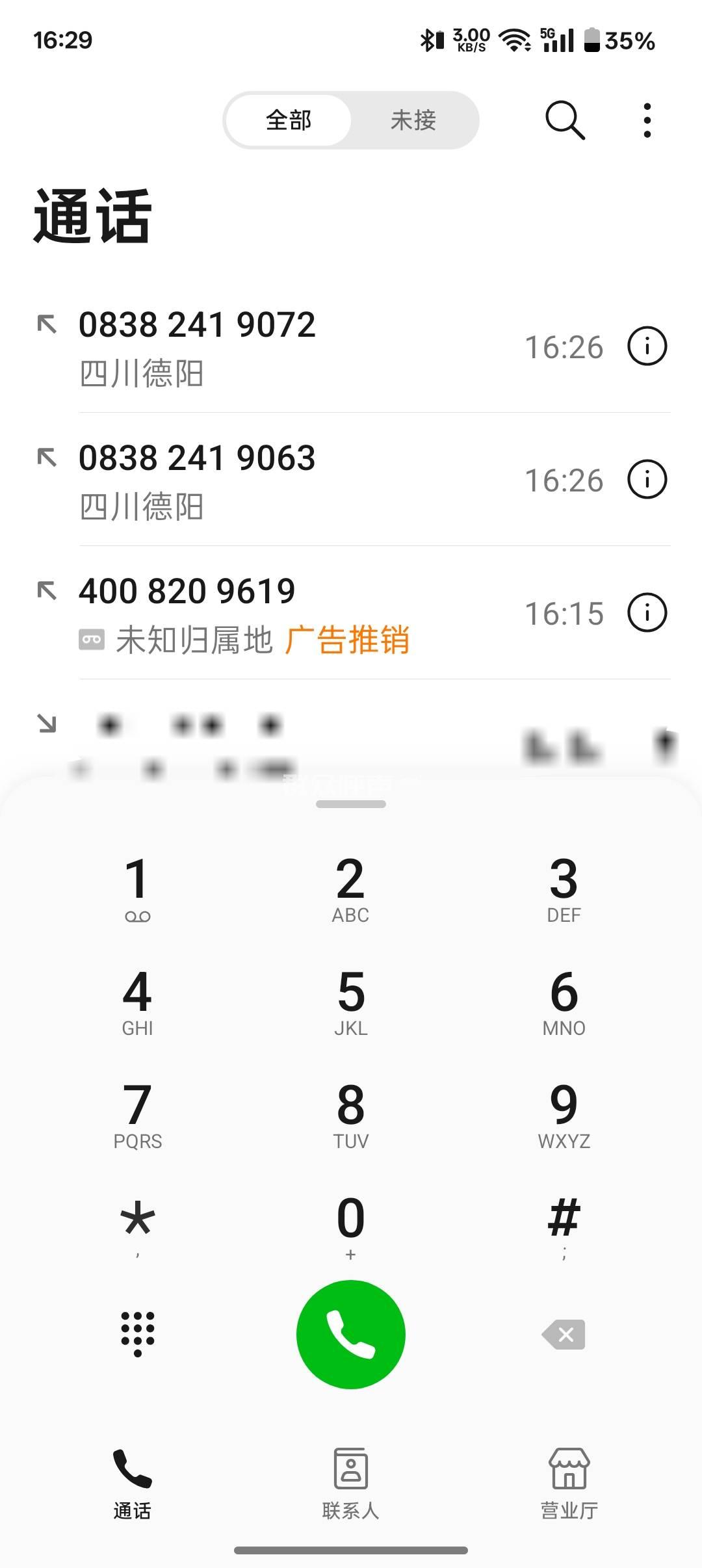Enter digit 8 on the dialpad

(351, 1114)
